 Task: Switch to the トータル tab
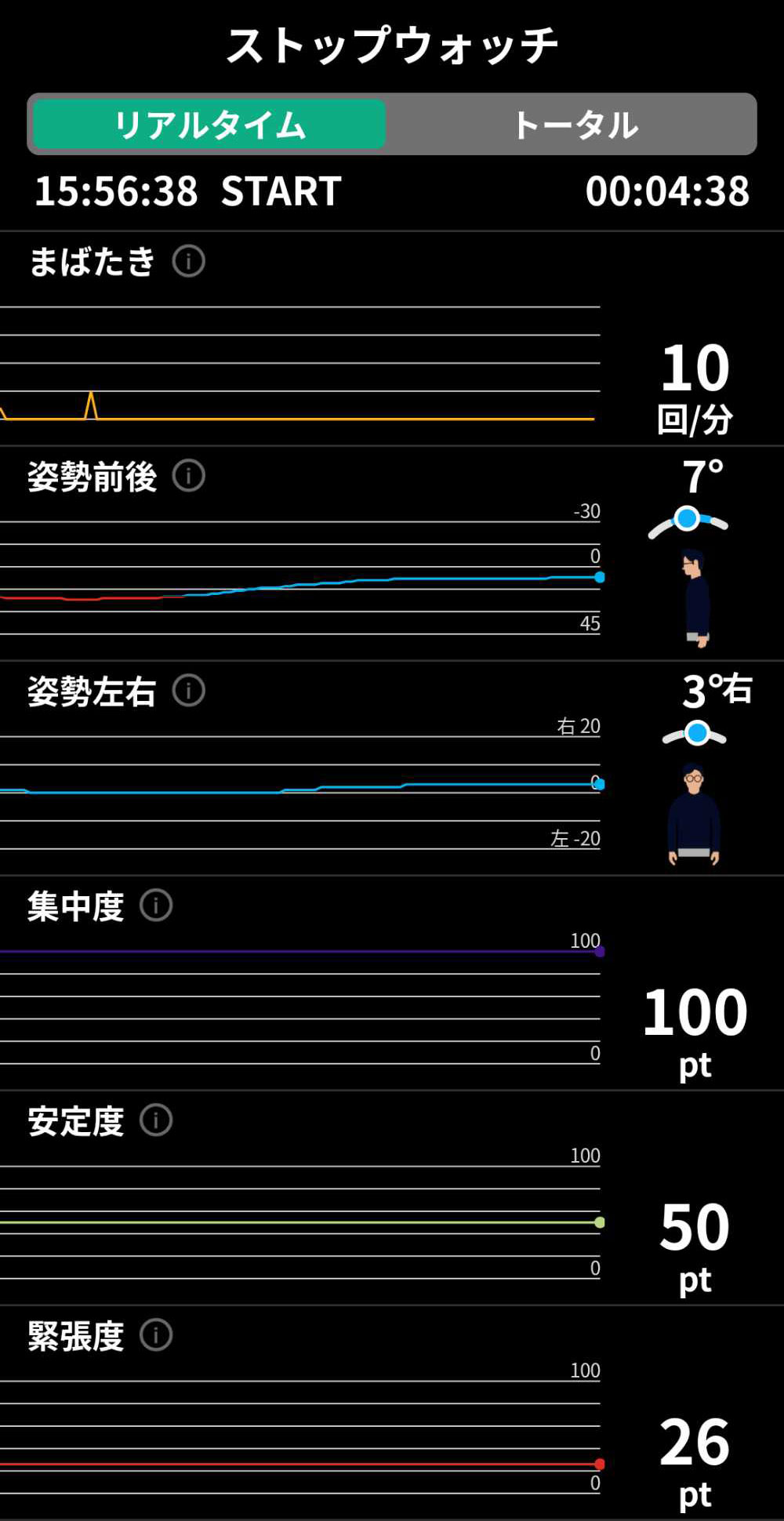pyautogui.click(x=575, y=125)
